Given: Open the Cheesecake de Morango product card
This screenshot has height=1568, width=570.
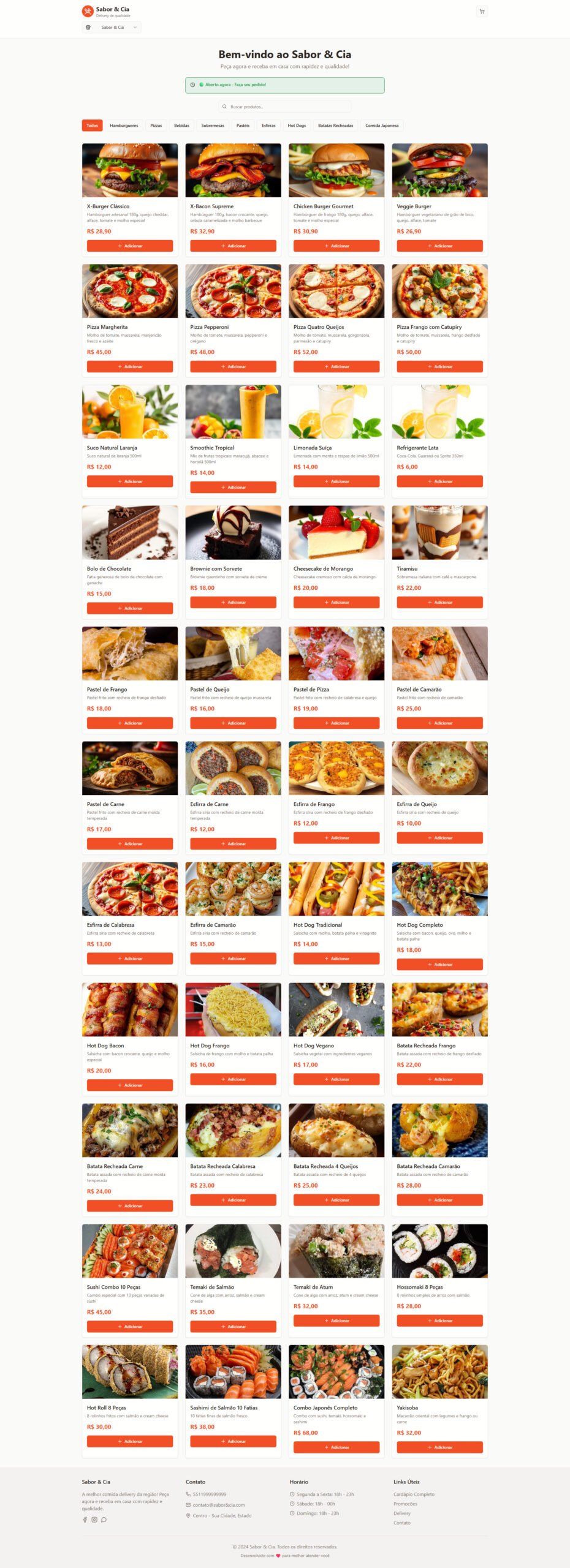Looking at the screenshot, I should pos(336,533).
